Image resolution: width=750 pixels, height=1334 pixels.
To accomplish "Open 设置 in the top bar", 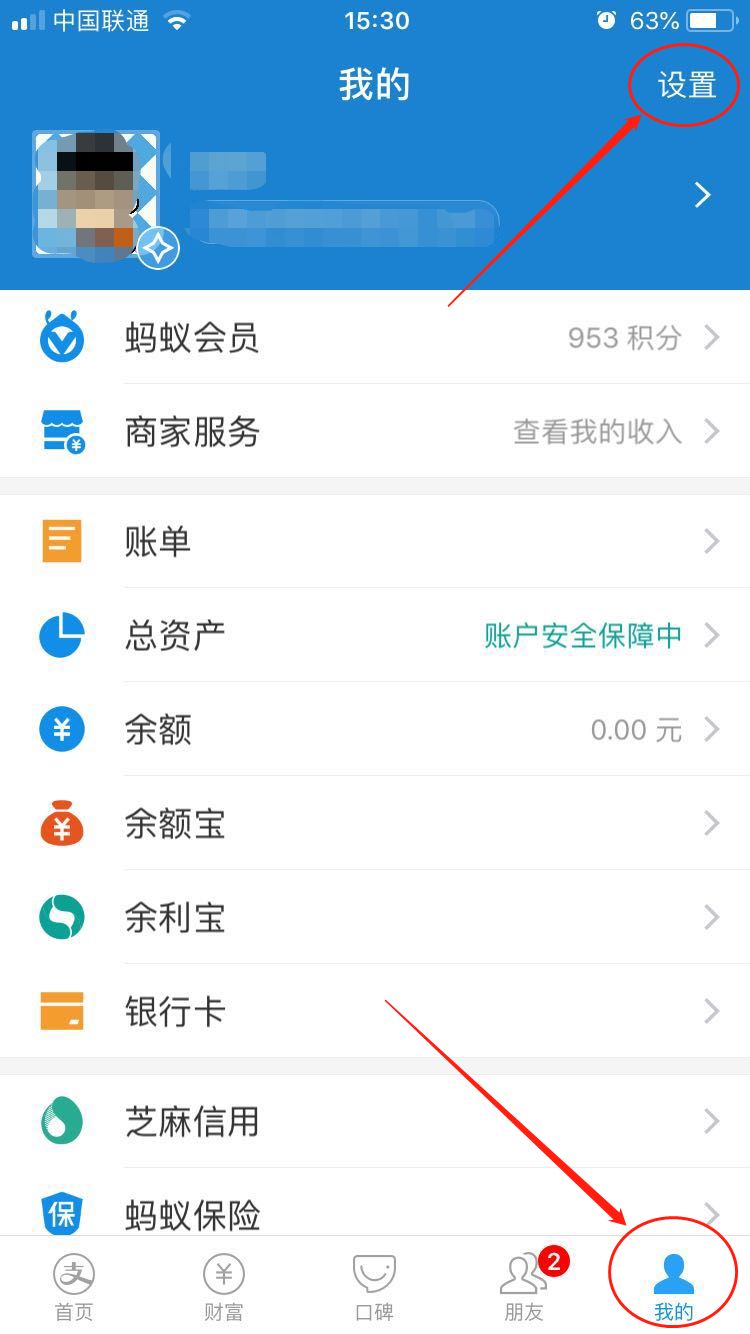I will pos(687,85).
